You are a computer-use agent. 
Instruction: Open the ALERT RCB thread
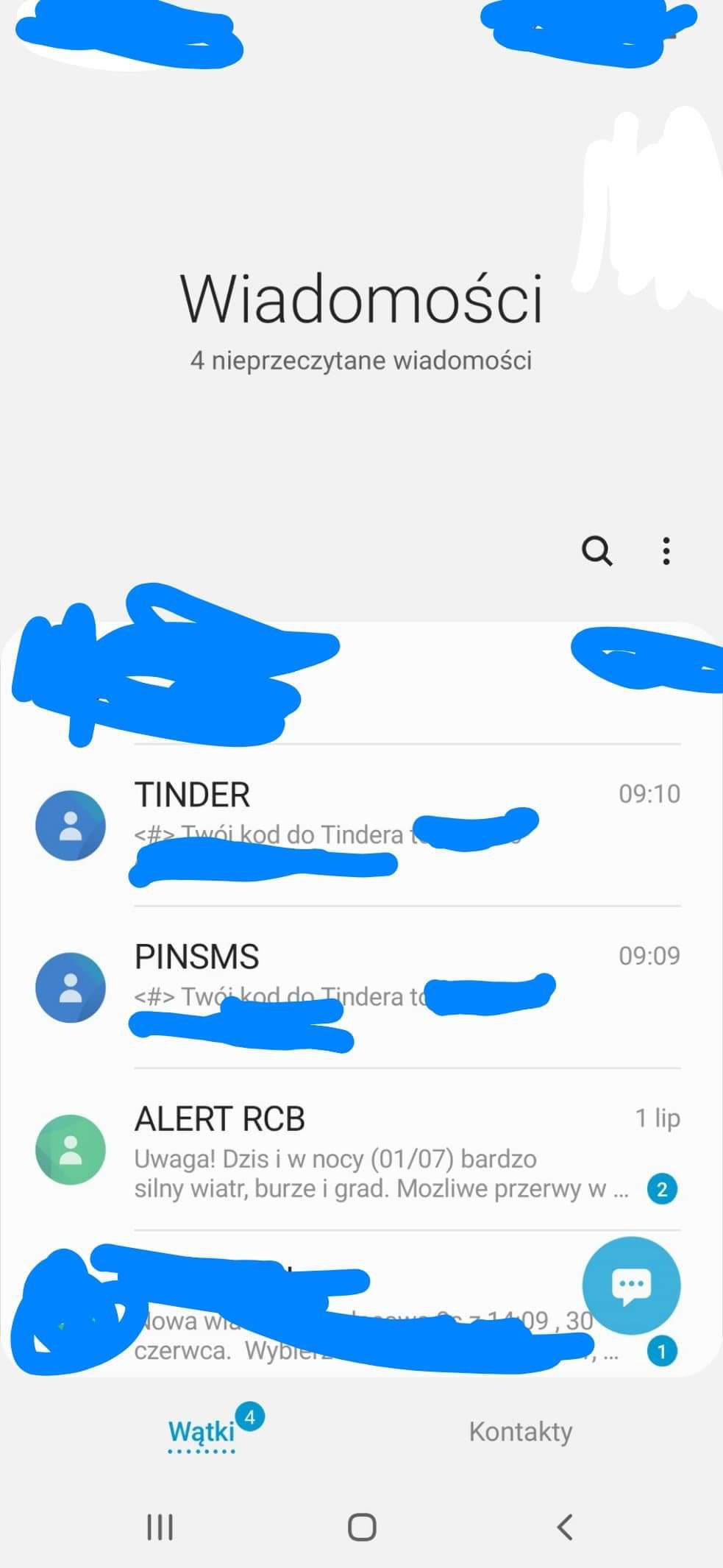(361, 1149)
